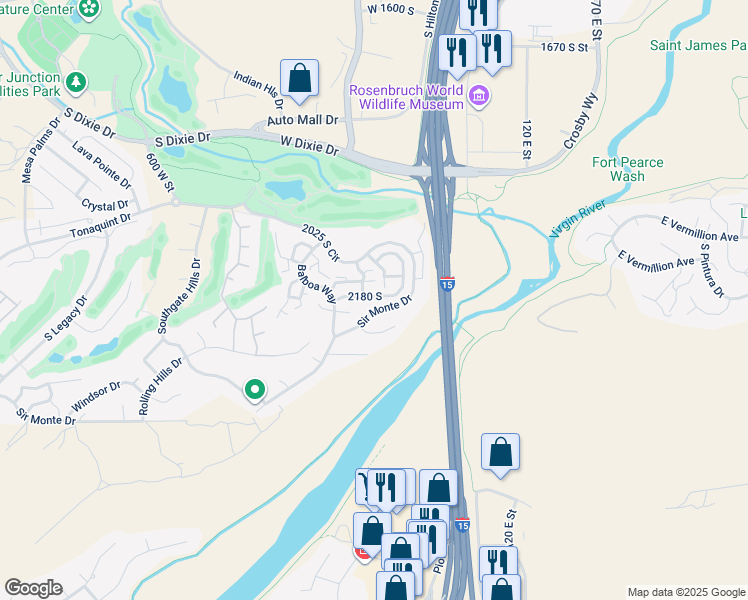The height and width of the screenshot is (600, 748).
Task: Select the Nature Center park marker
Action: [x=89, y=9]
